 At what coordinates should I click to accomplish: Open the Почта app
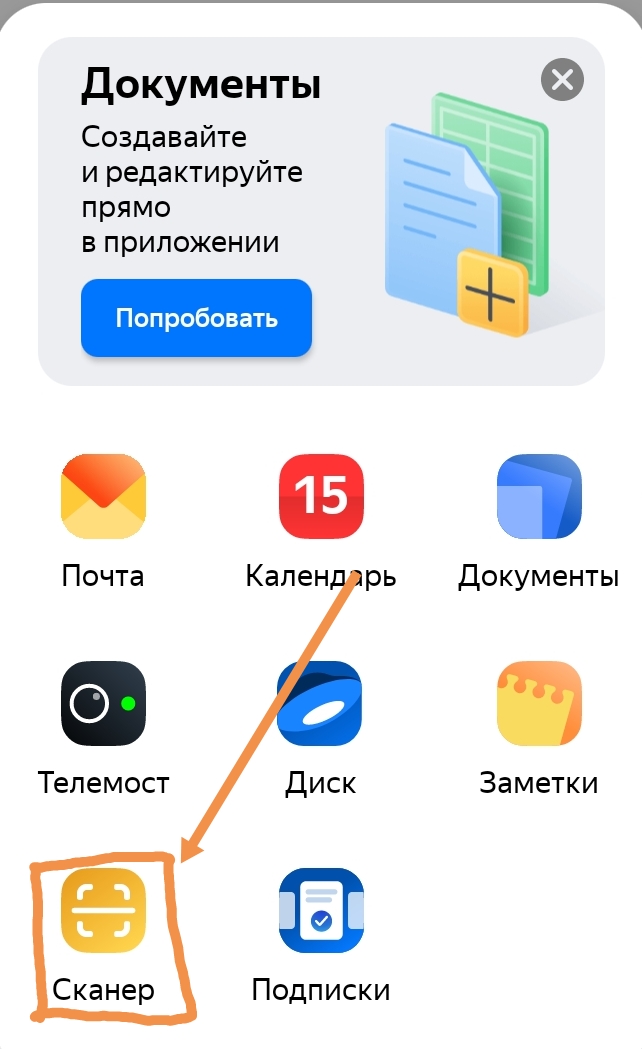(103, 497)
